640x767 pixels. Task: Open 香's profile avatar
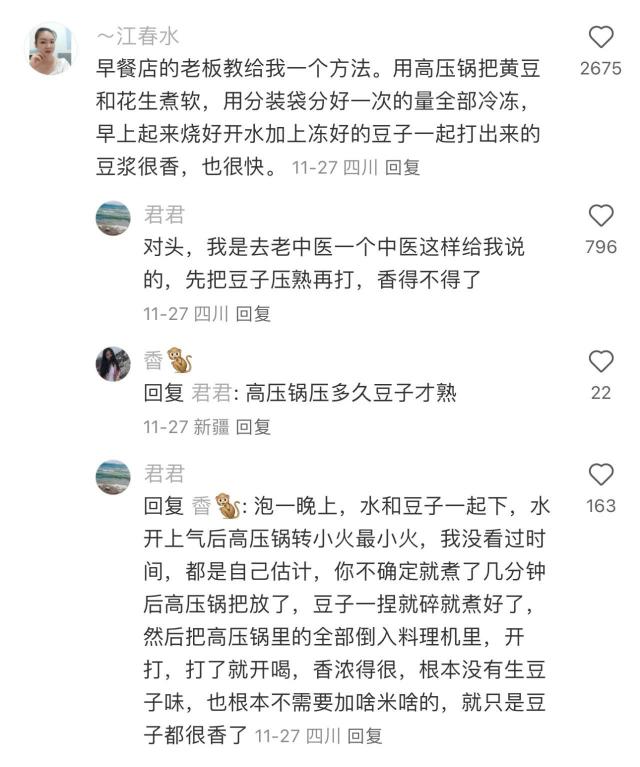coord(113,364)
